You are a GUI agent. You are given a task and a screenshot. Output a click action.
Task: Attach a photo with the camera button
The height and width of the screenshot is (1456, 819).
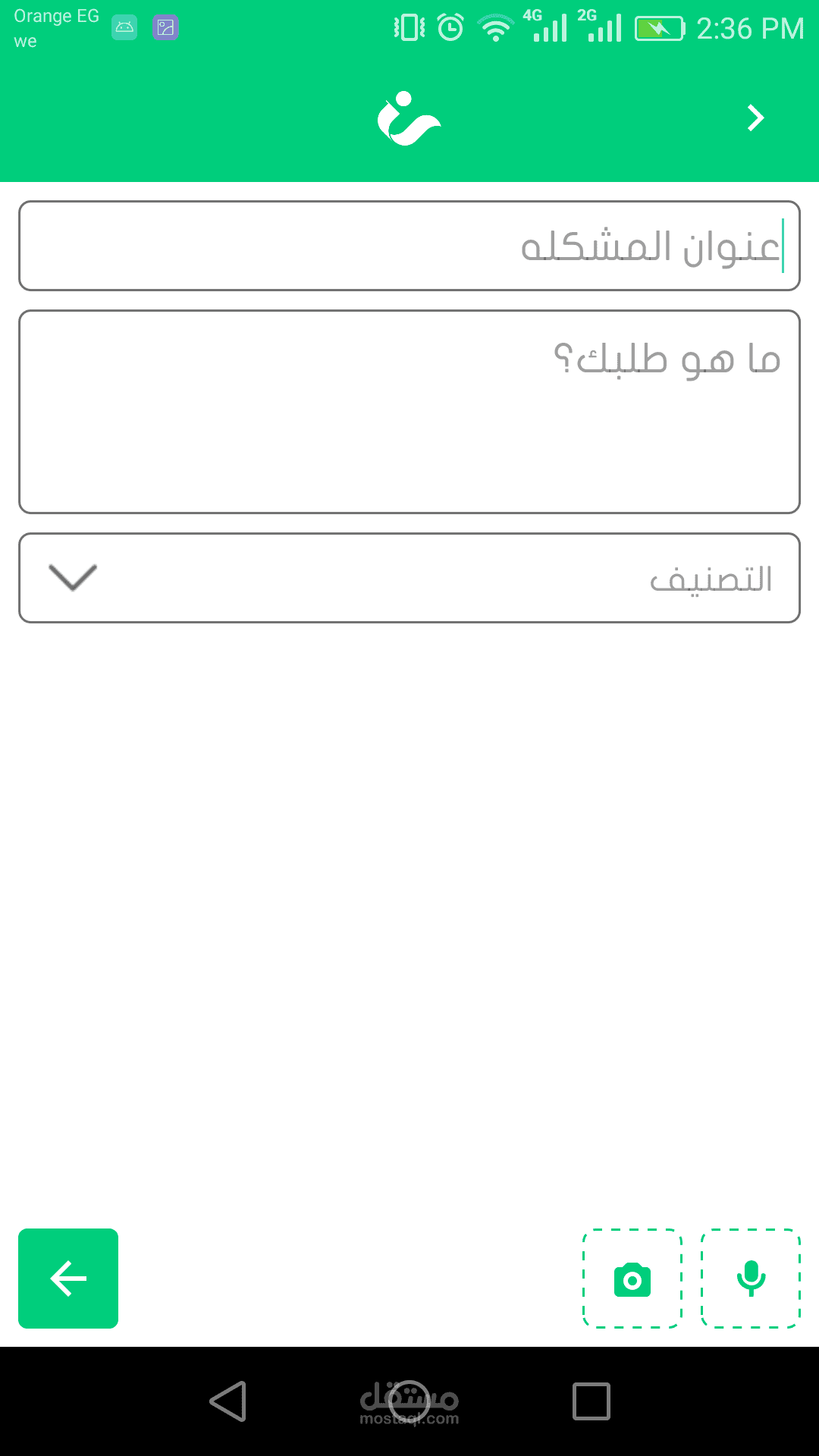point(632,1279)
